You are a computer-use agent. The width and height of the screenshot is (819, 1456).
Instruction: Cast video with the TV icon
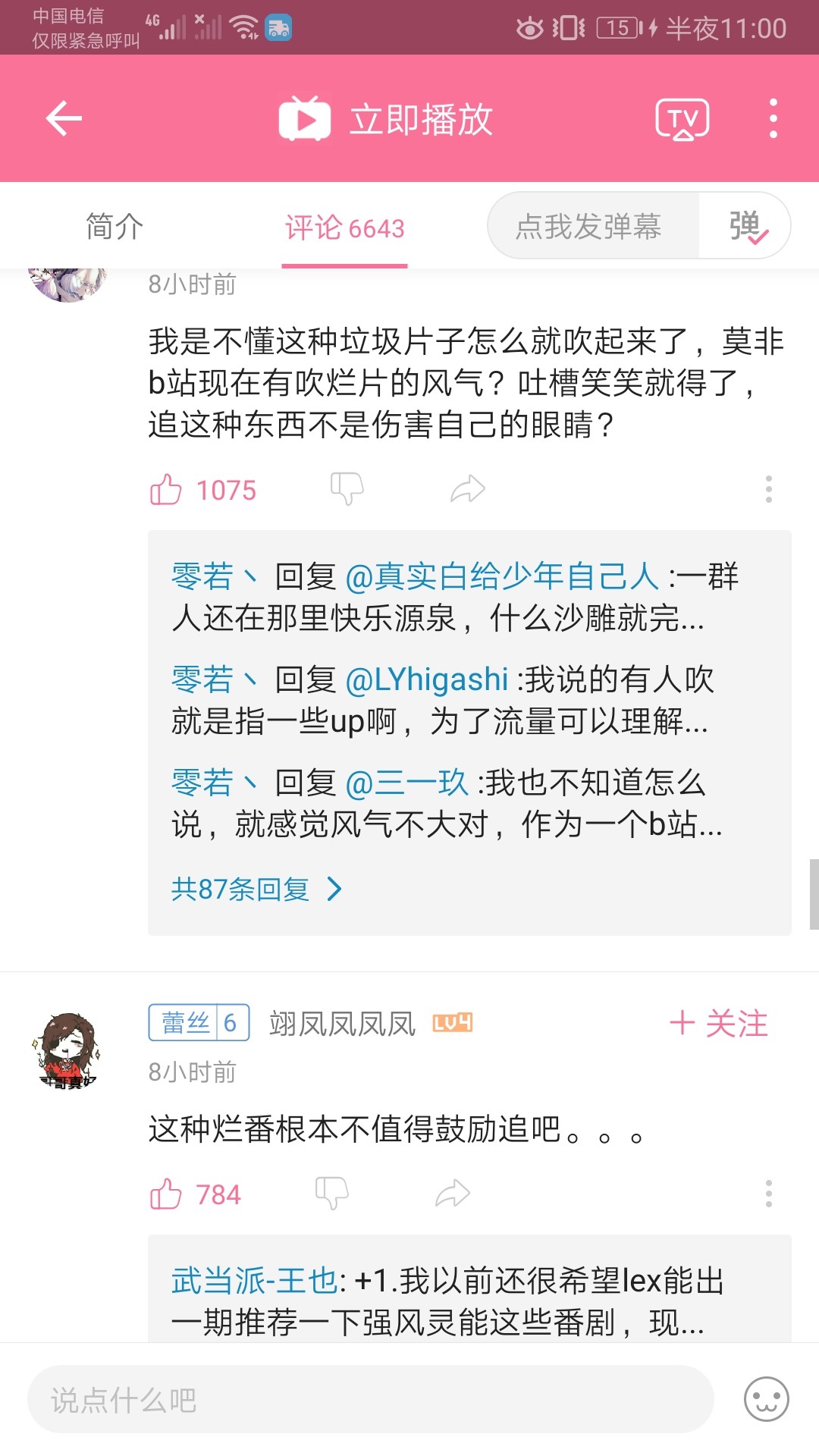coord(682,120)
